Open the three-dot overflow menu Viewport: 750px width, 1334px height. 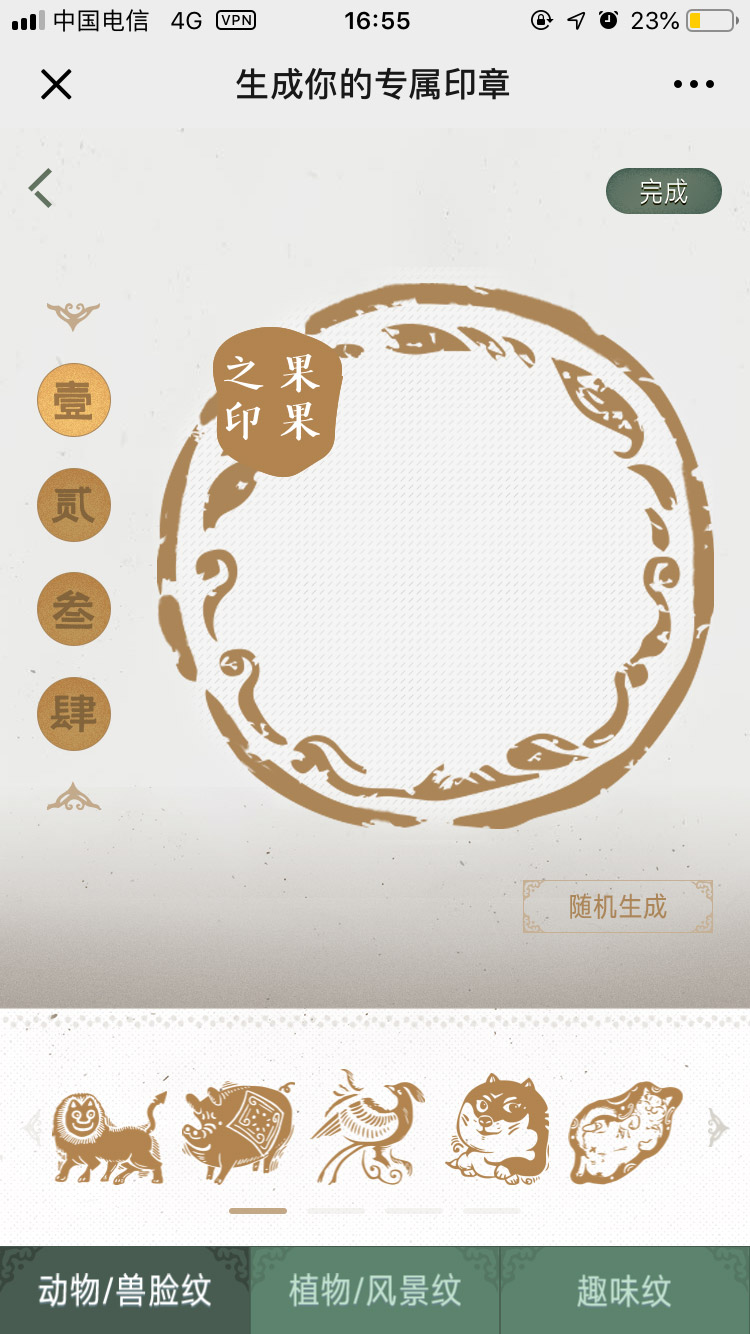point(693,85)
